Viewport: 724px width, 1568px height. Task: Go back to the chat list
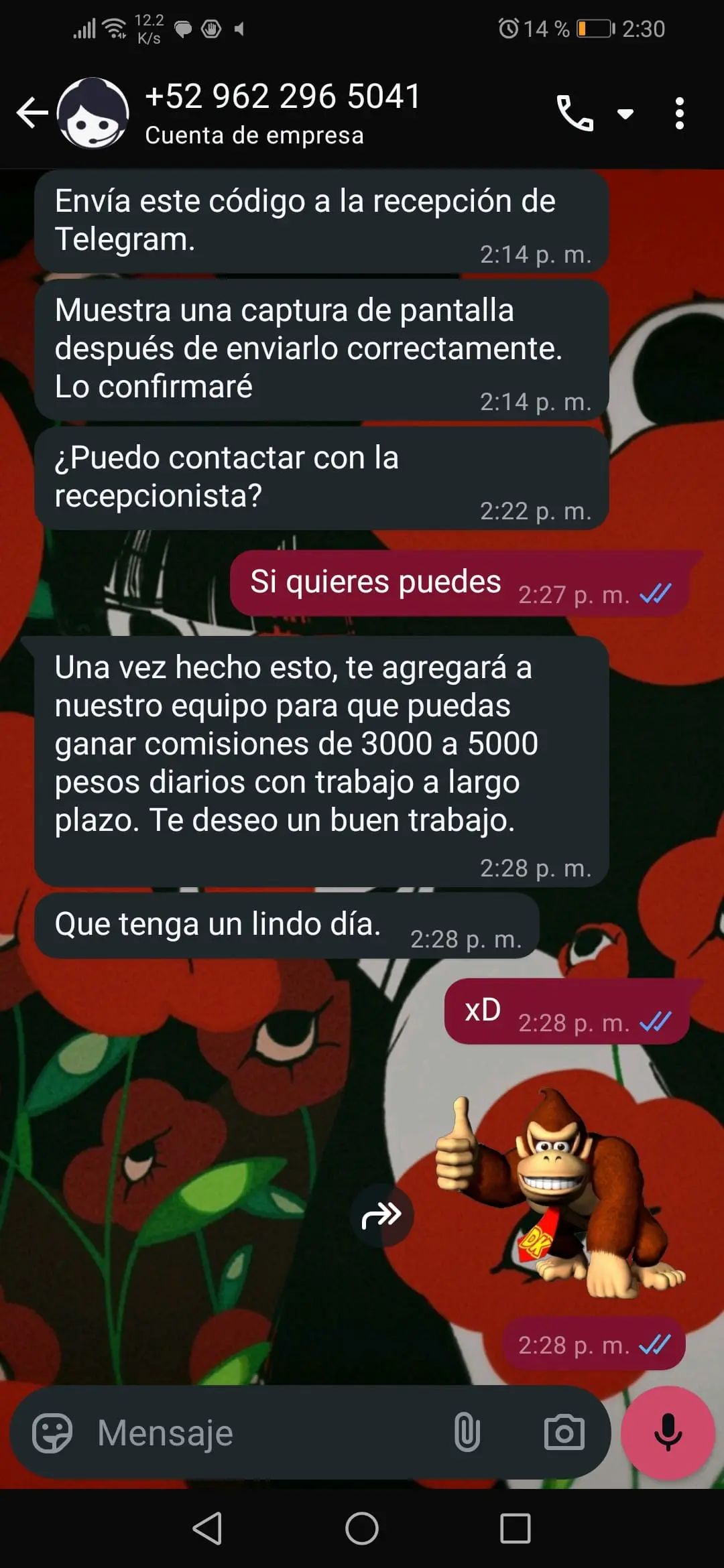tap(32, 112)
